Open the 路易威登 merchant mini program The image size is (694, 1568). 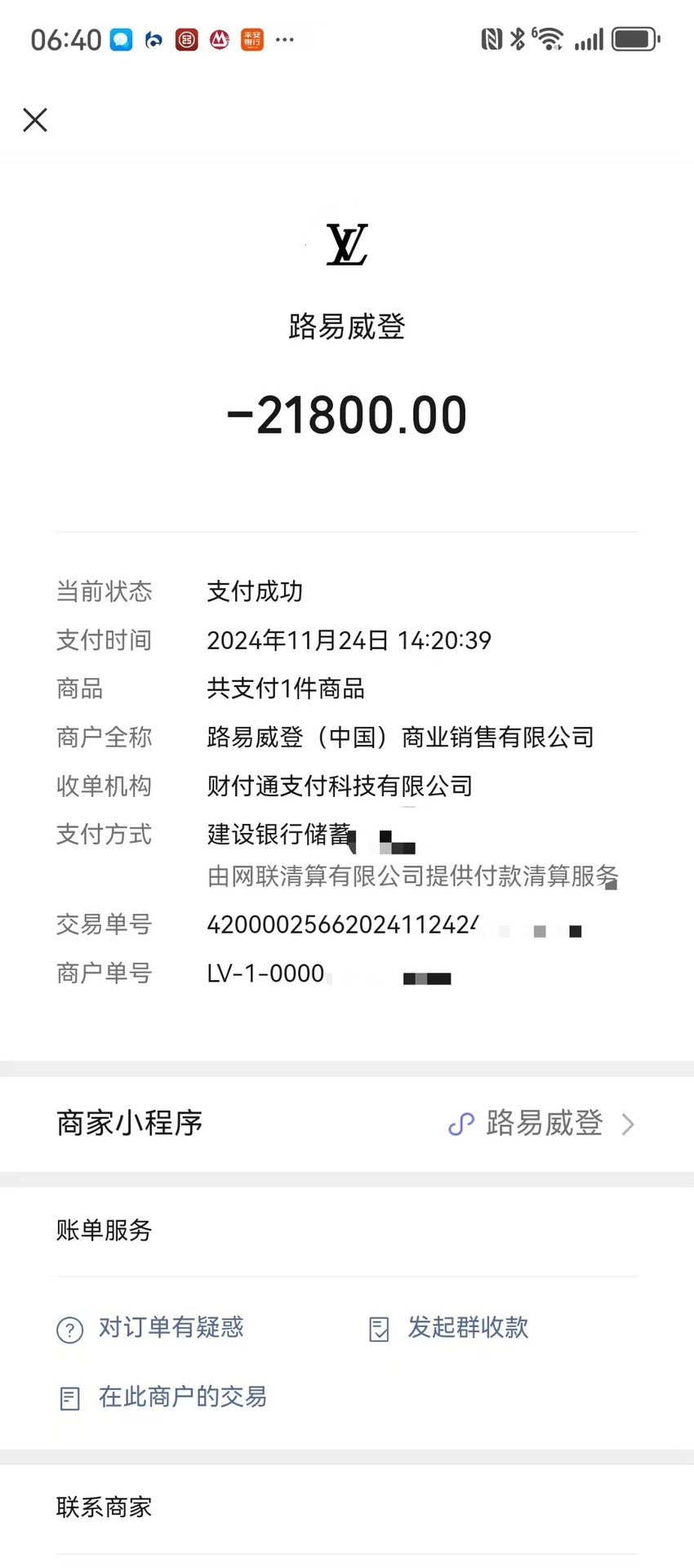(347, 1124)
